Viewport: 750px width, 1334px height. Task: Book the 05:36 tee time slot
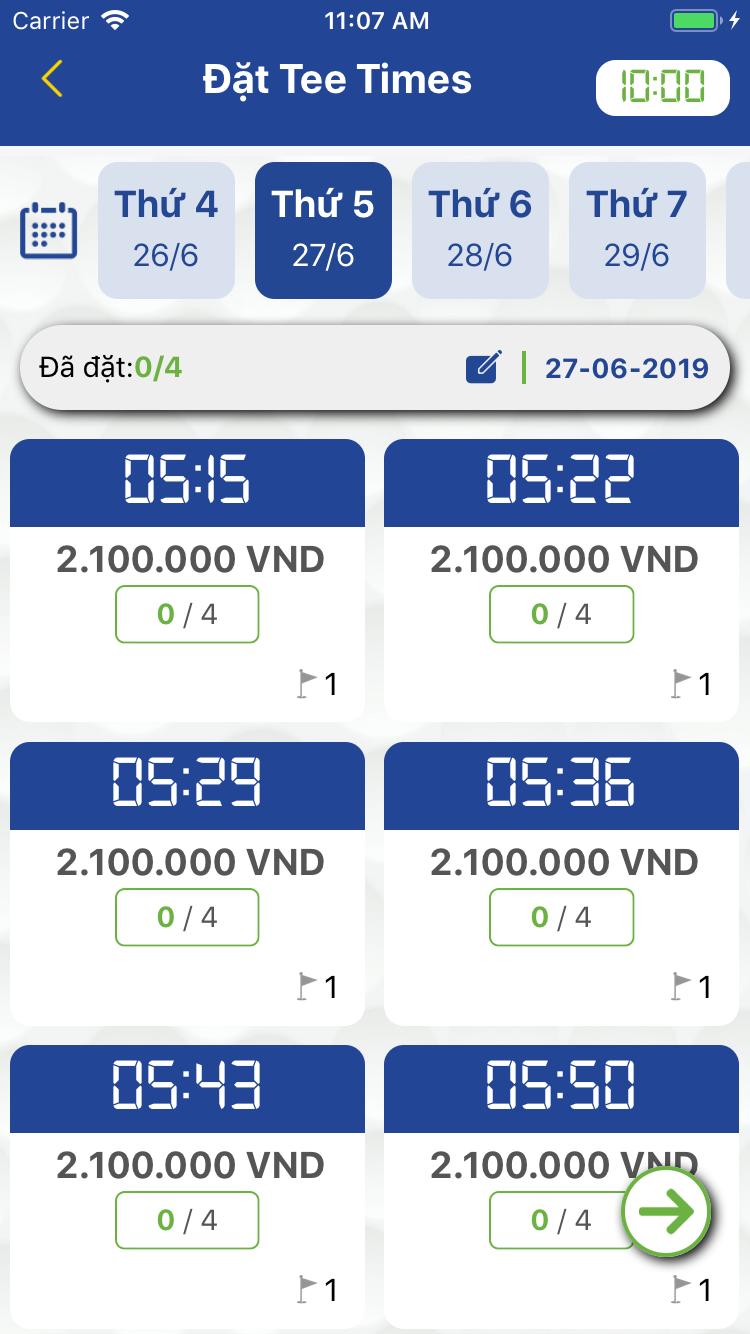tap(561, 883)
